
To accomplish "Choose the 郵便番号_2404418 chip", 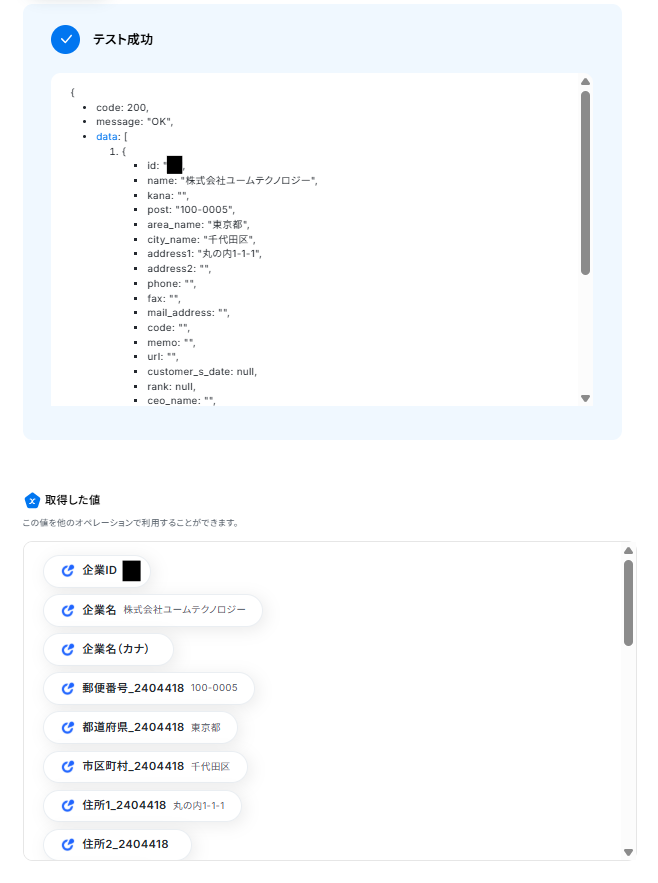I will (148, 688).
